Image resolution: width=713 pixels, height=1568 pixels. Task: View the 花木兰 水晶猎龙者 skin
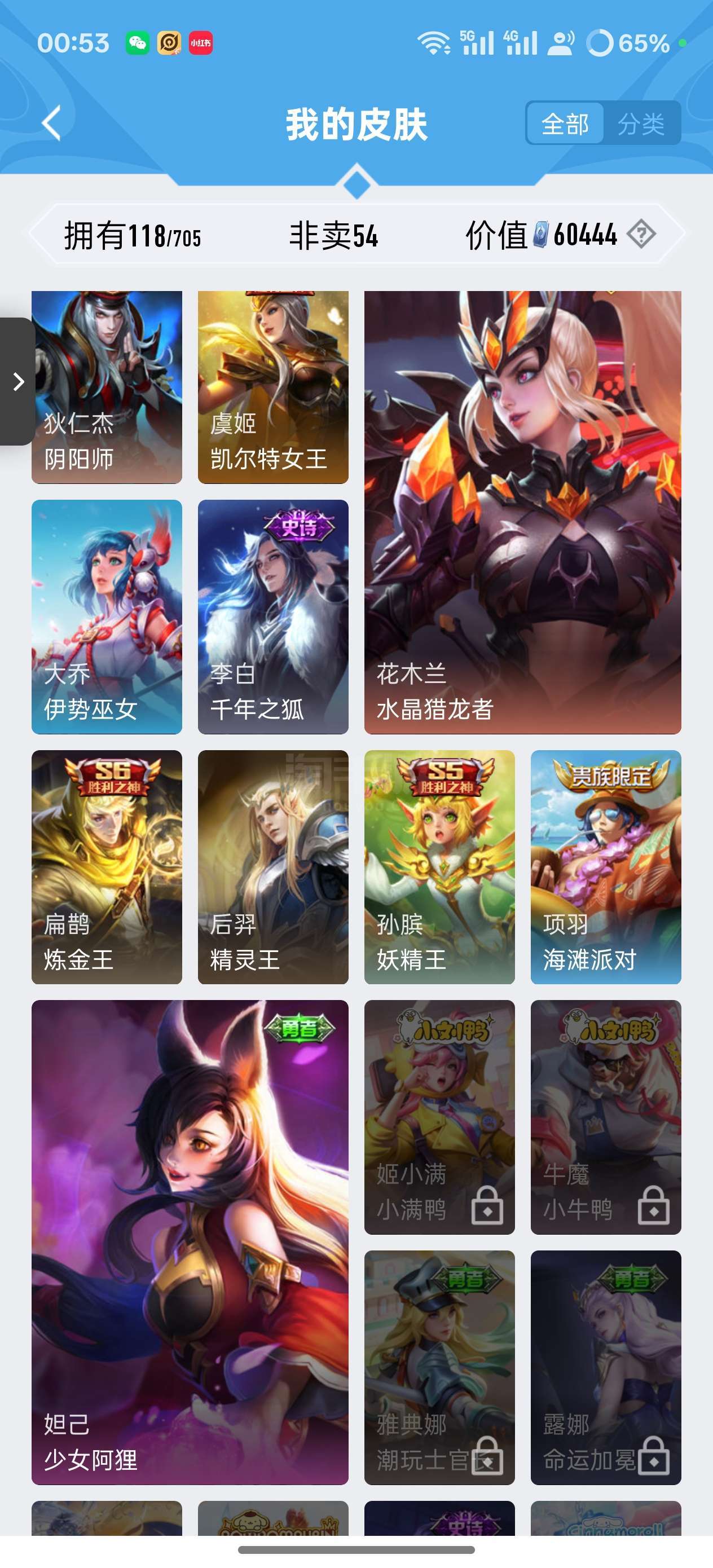(x=522, y=513)
